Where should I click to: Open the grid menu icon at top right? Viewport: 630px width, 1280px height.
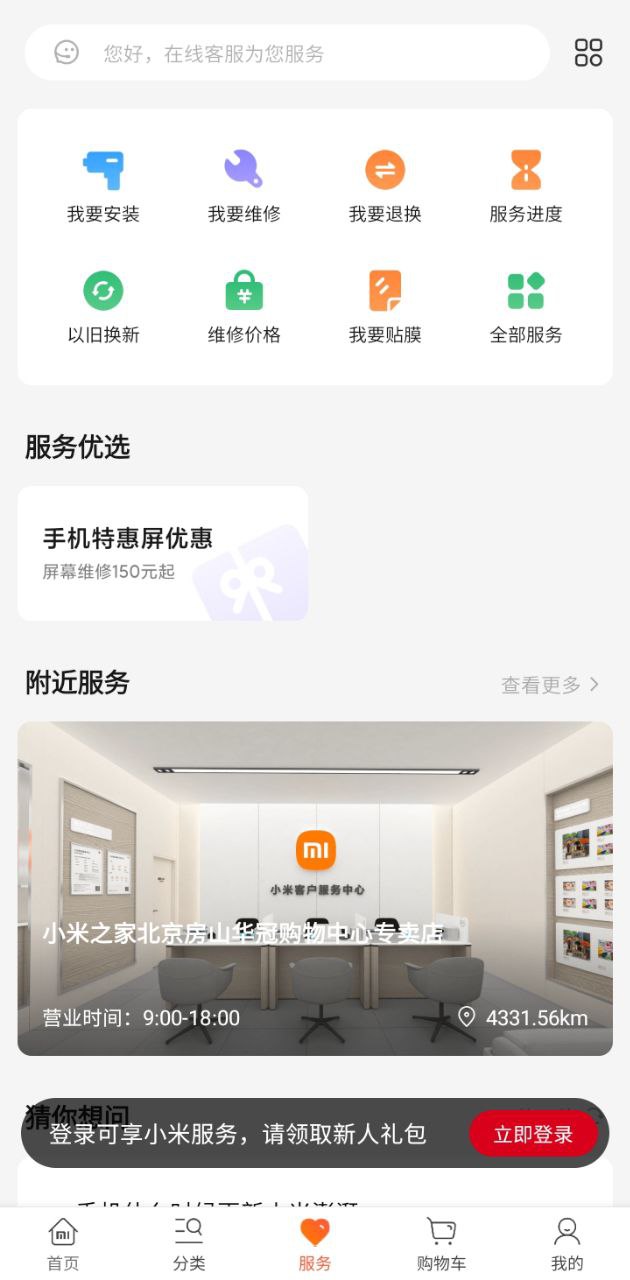coord(588,53)
